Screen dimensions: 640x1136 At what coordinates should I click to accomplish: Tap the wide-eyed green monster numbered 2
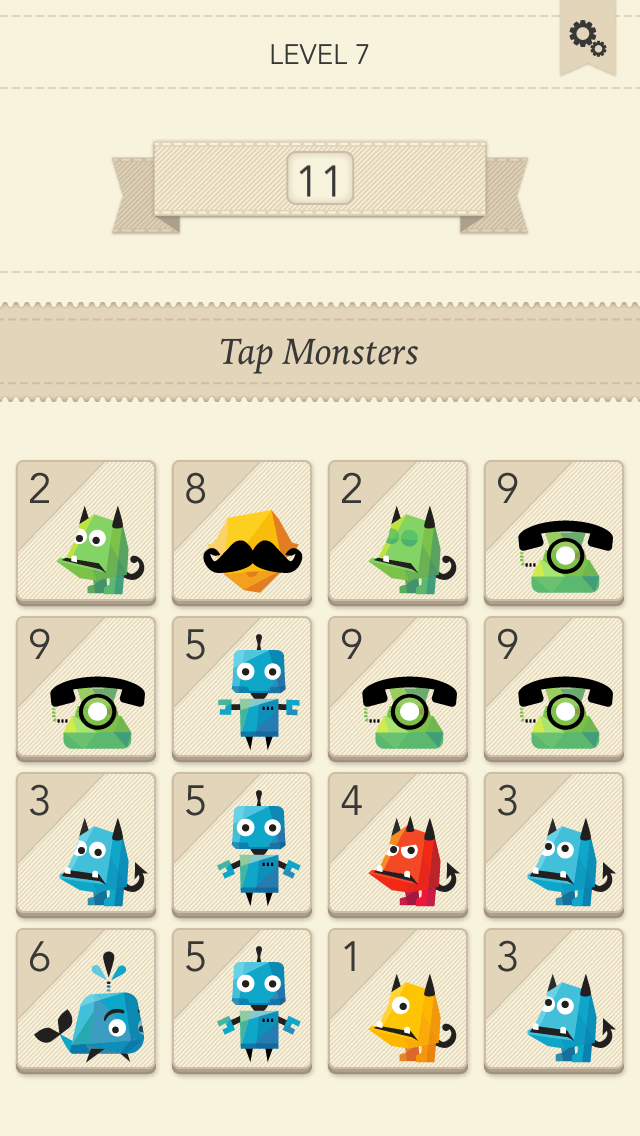pos(86,532)
